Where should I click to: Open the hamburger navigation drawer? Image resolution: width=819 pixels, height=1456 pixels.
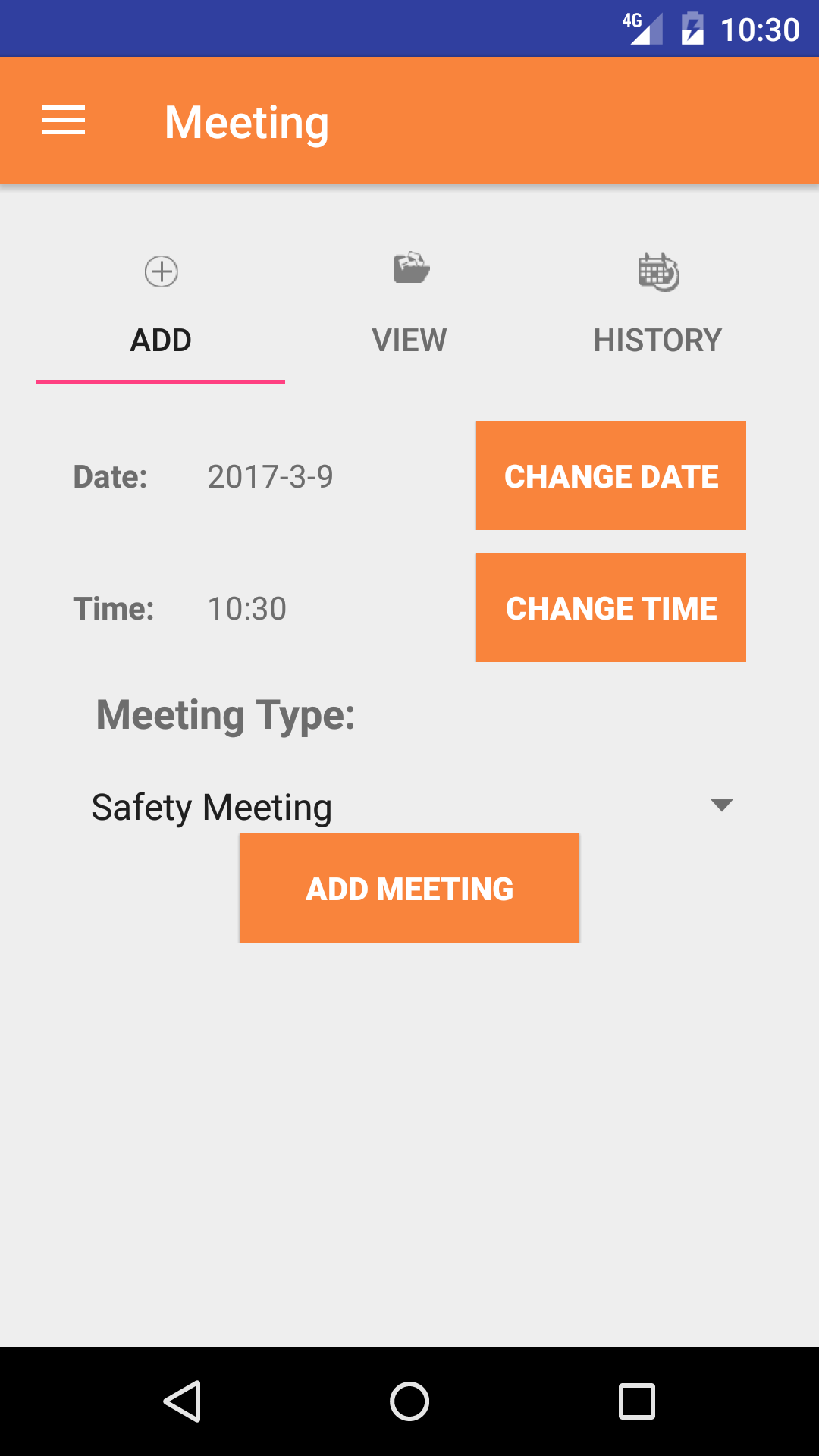pyautogui.click(x=64, y=121)
